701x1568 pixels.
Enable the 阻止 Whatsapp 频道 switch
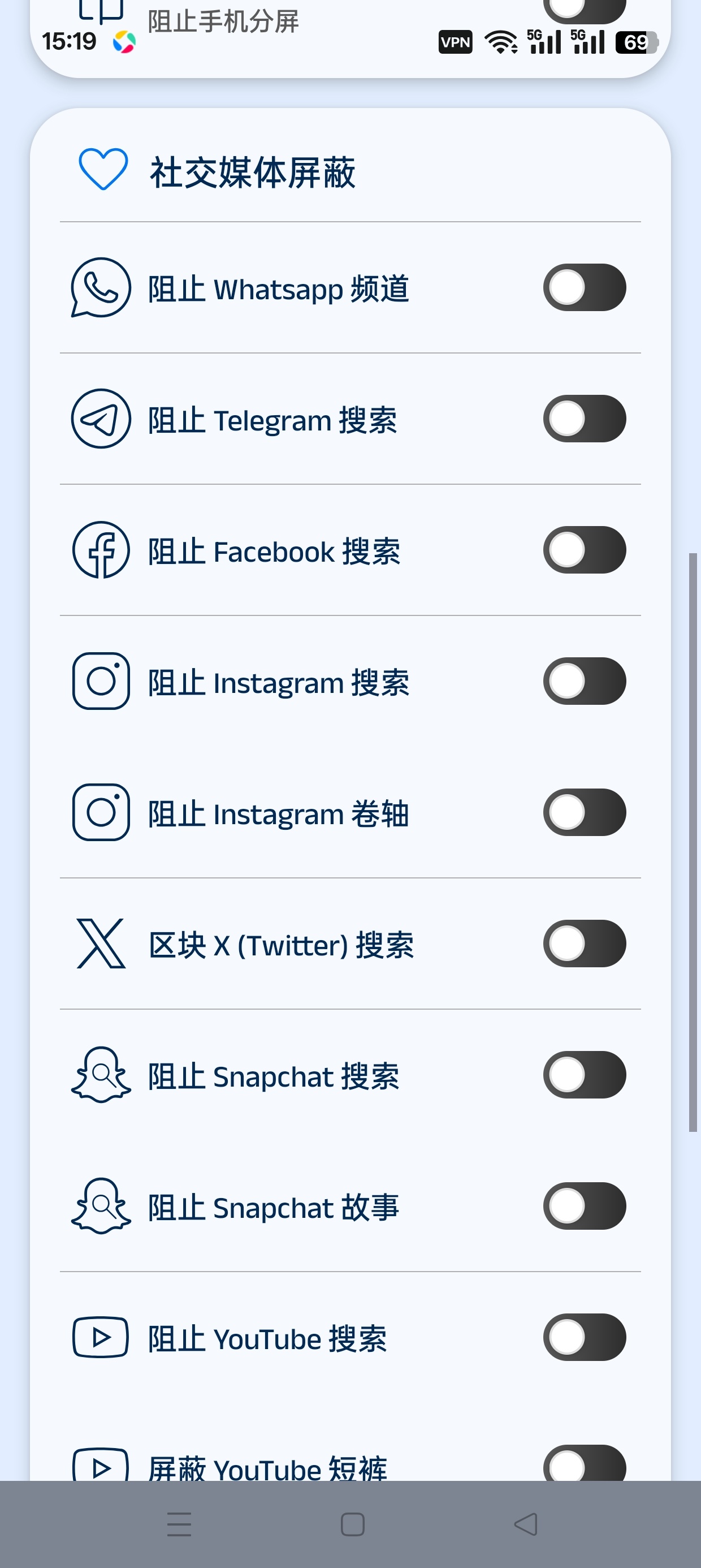click(x=584, y=287)
